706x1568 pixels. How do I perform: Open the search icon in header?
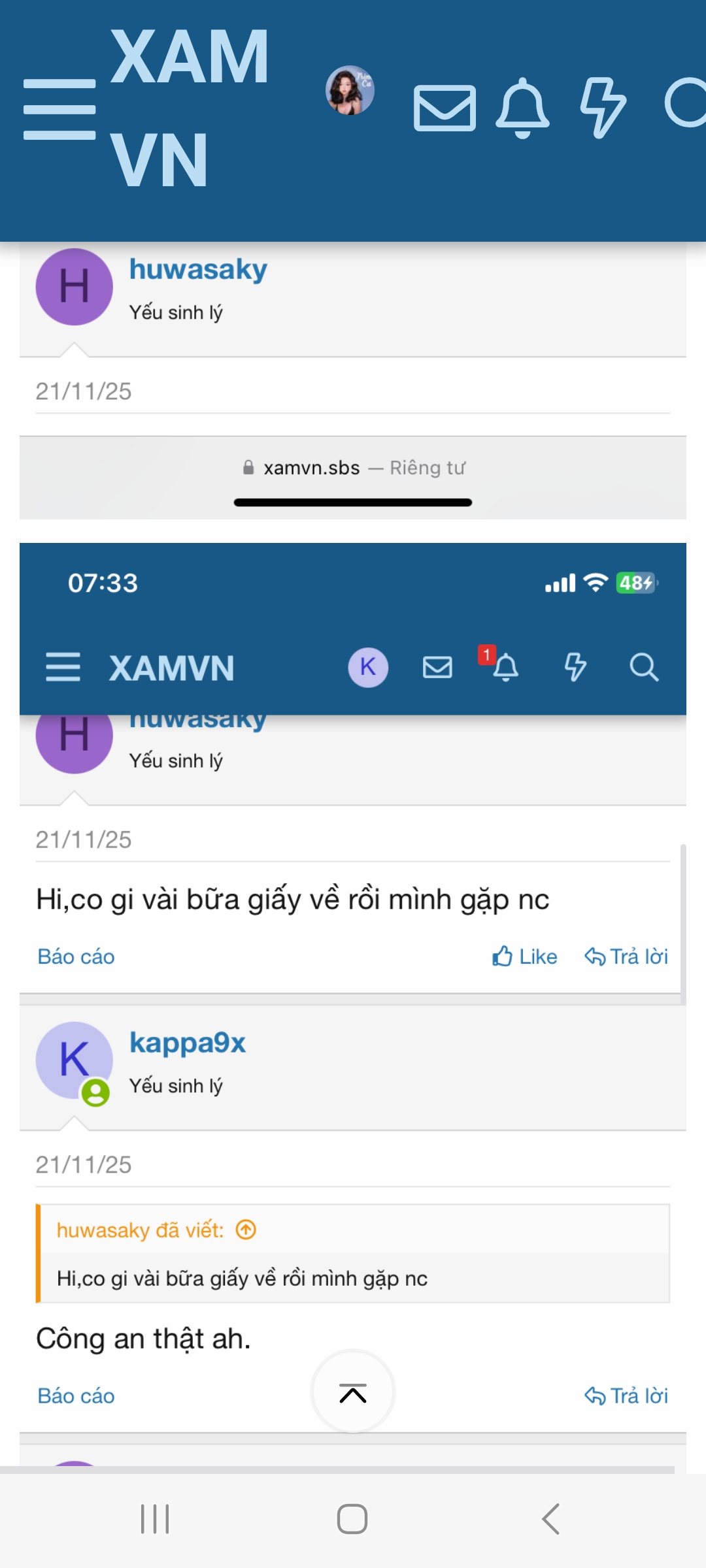(686, 103)
